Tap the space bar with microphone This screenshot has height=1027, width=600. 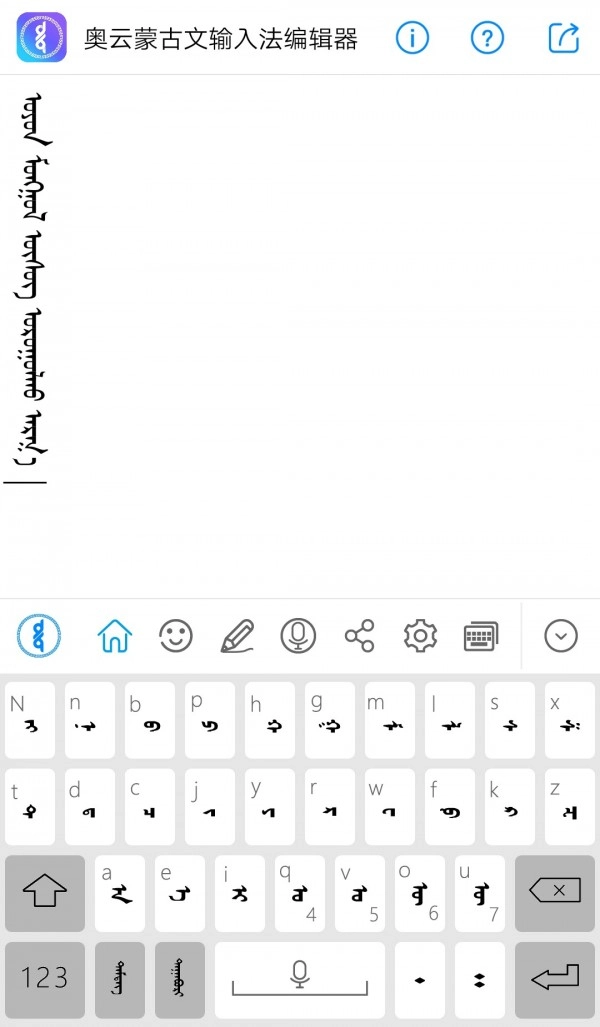click(x=299, y=978)
